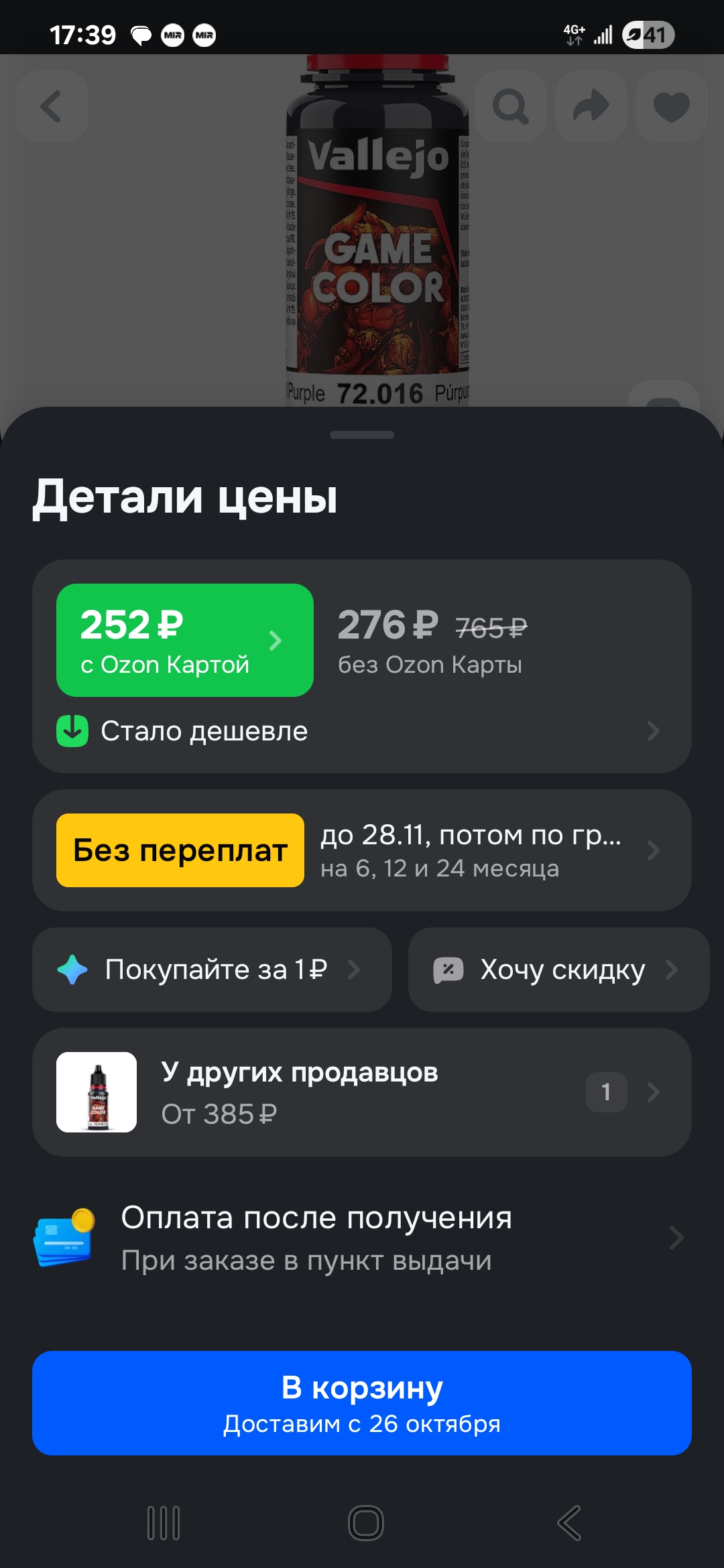The width and height of the screenshot is (724, 1568).
Task: Expand the Стало дешевле price history row
Action: click(362, 731)
